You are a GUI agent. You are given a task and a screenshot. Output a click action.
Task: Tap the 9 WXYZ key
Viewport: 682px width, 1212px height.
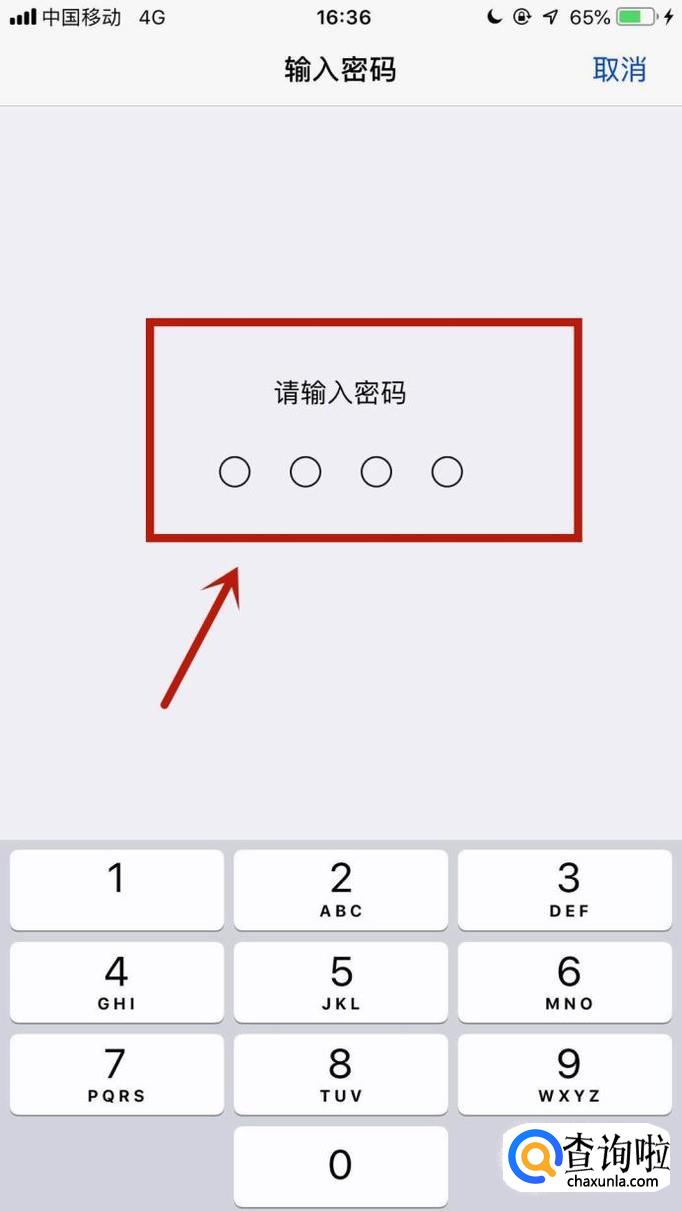click(x=565, y=1074)
